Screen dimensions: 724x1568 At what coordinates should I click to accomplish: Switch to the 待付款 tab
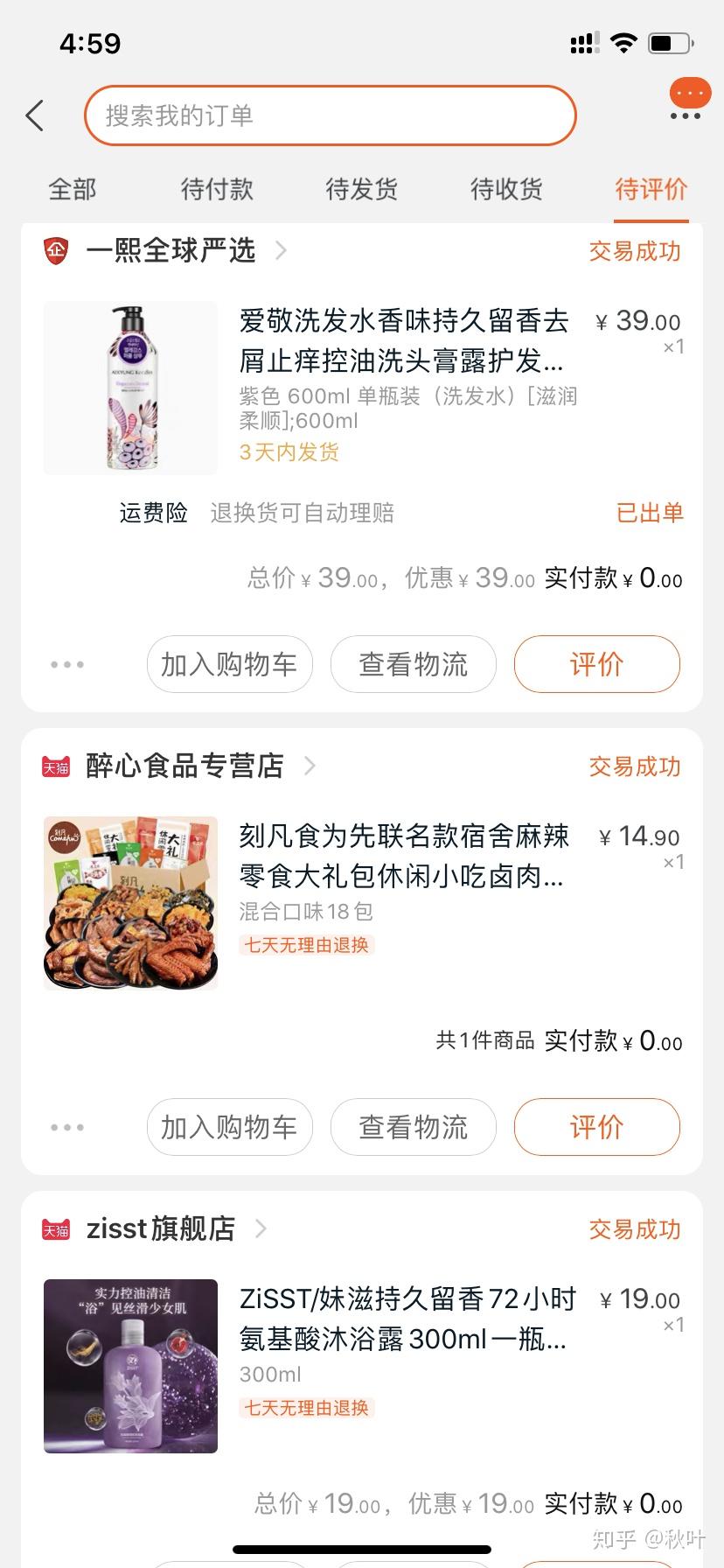[x=217, y=189]
